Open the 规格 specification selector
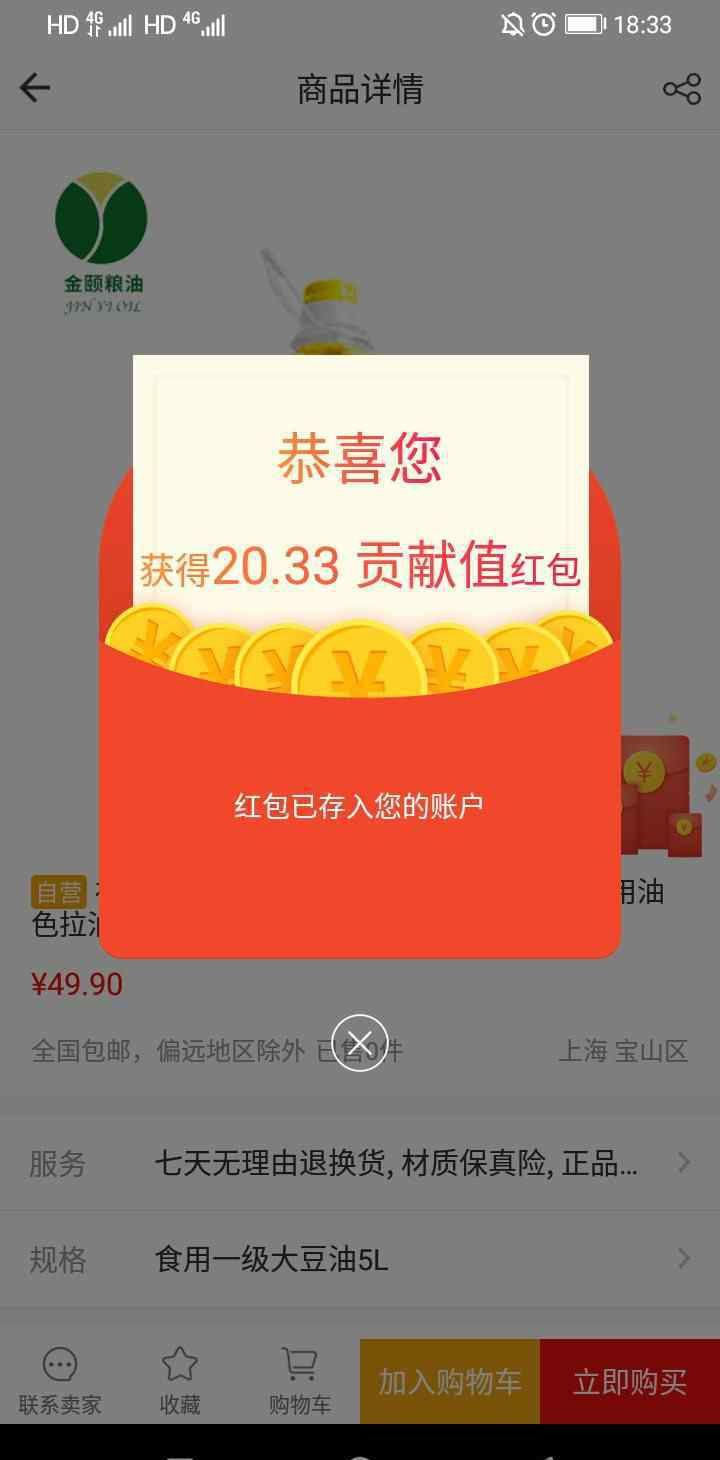Viewport: 720px width, 1460px height. click(x=360, y=1259)
